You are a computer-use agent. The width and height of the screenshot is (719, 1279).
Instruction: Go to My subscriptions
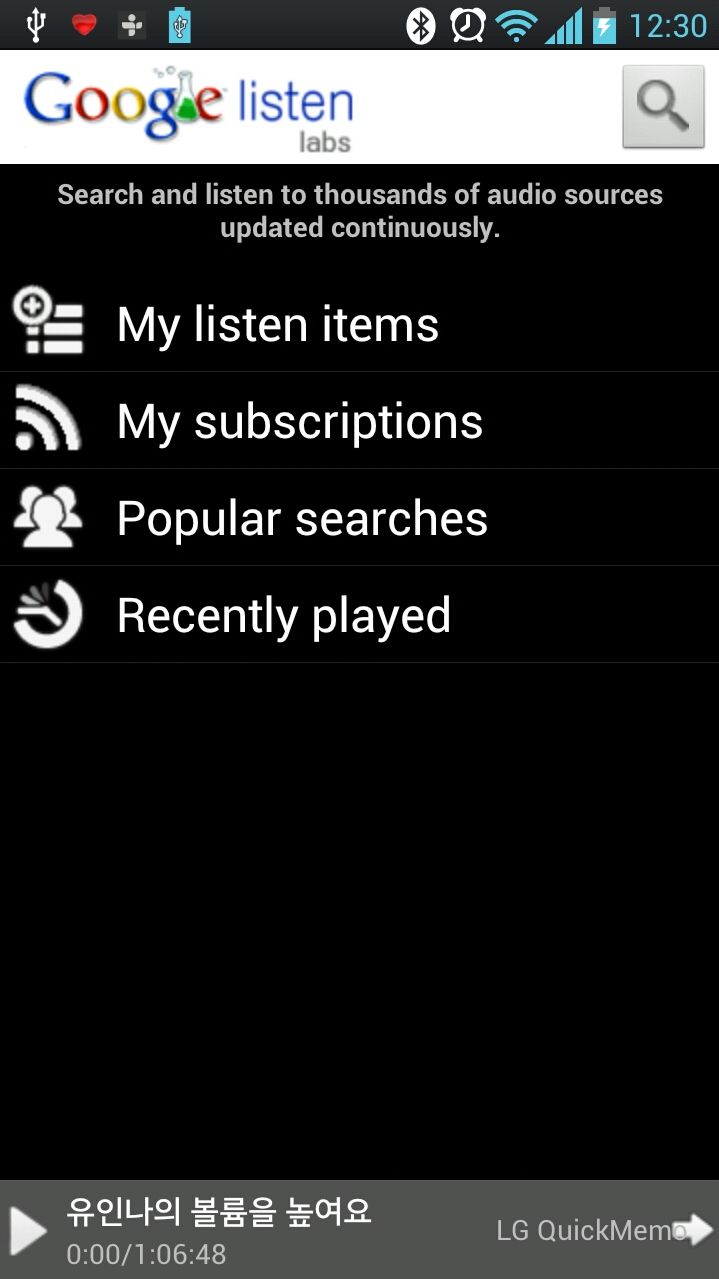359,421
